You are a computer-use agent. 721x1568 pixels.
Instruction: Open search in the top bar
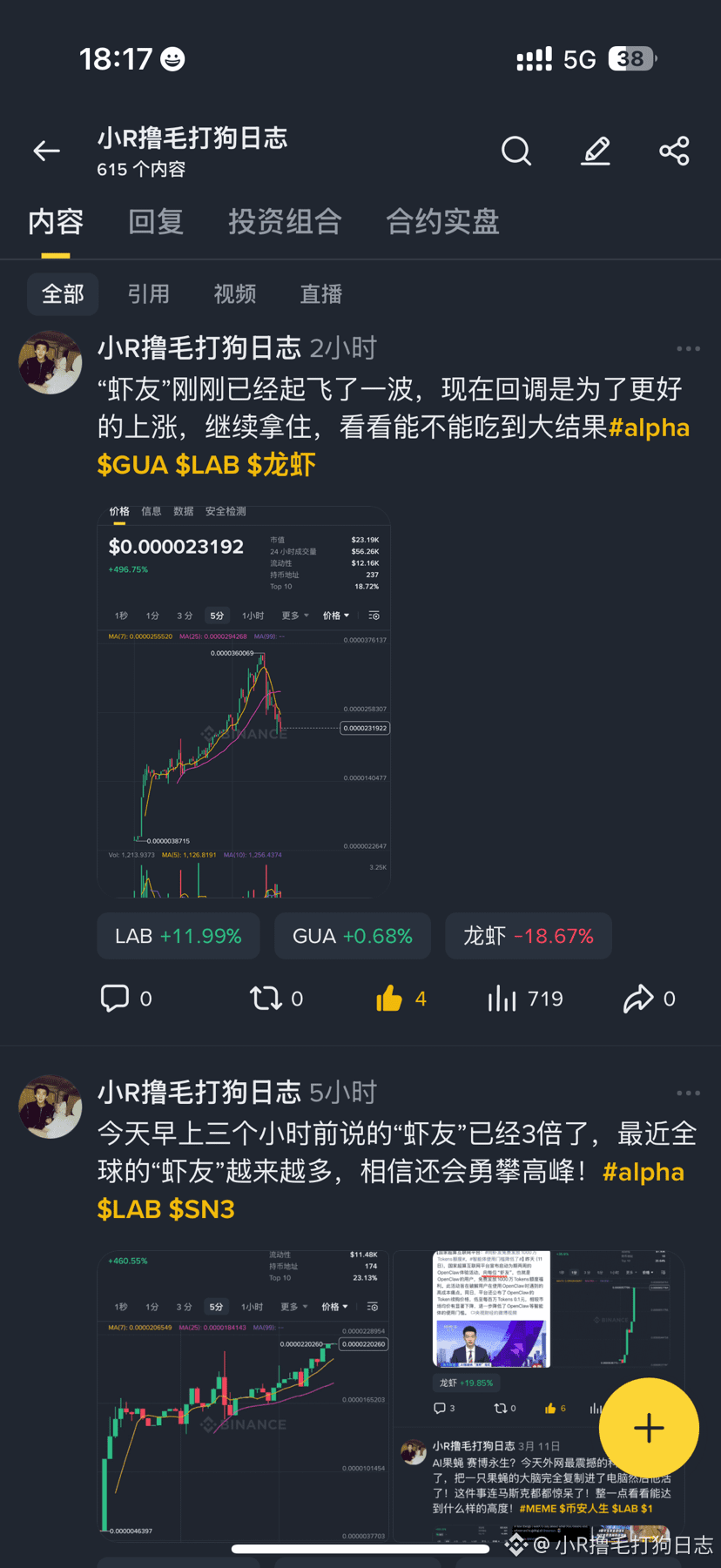click(x=516, y=151)
